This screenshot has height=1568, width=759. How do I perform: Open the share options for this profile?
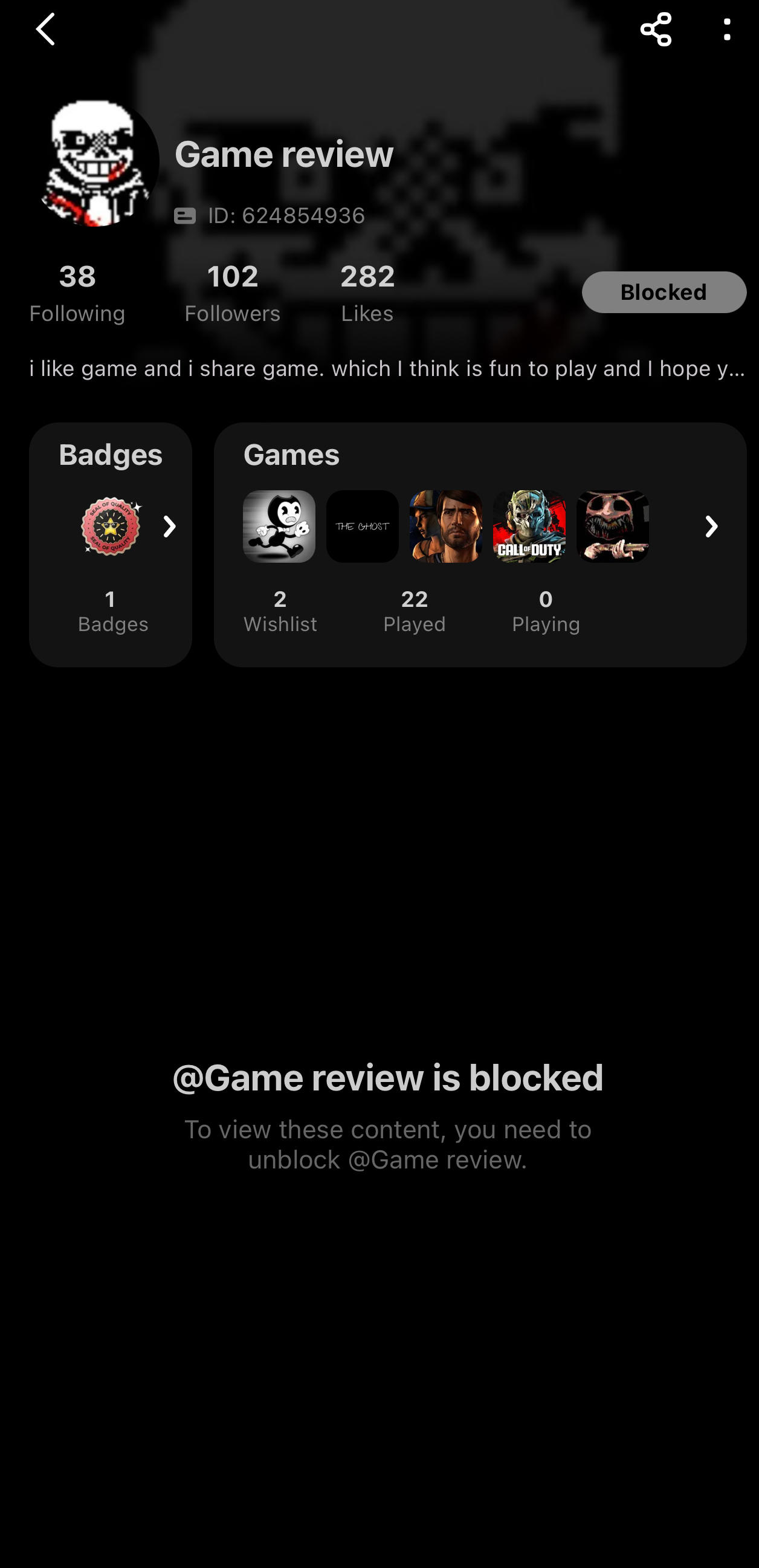(x=656, y=29)
